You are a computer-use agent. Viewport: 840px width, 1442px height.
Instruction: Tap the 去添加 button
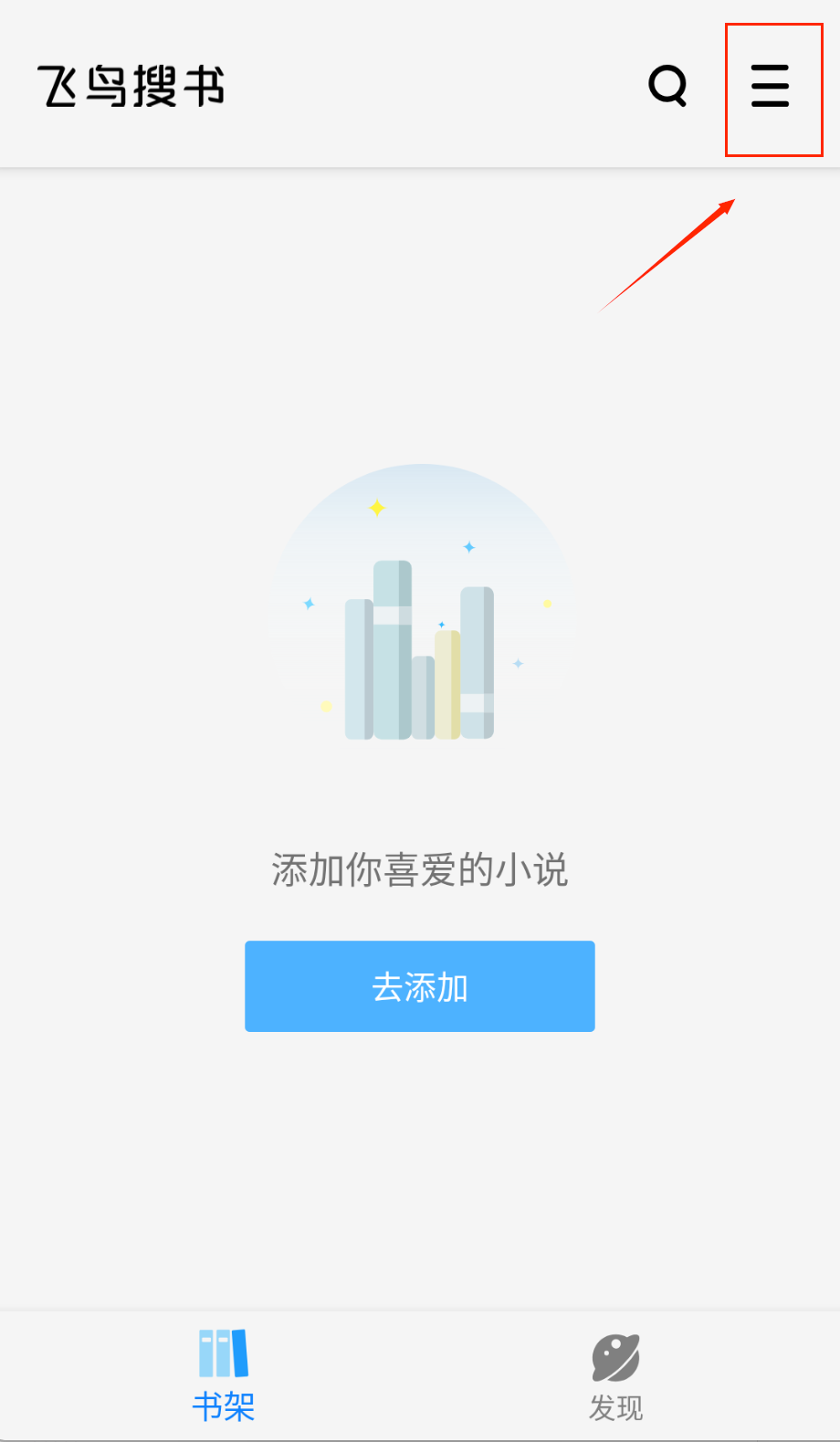tap(419, 986)
